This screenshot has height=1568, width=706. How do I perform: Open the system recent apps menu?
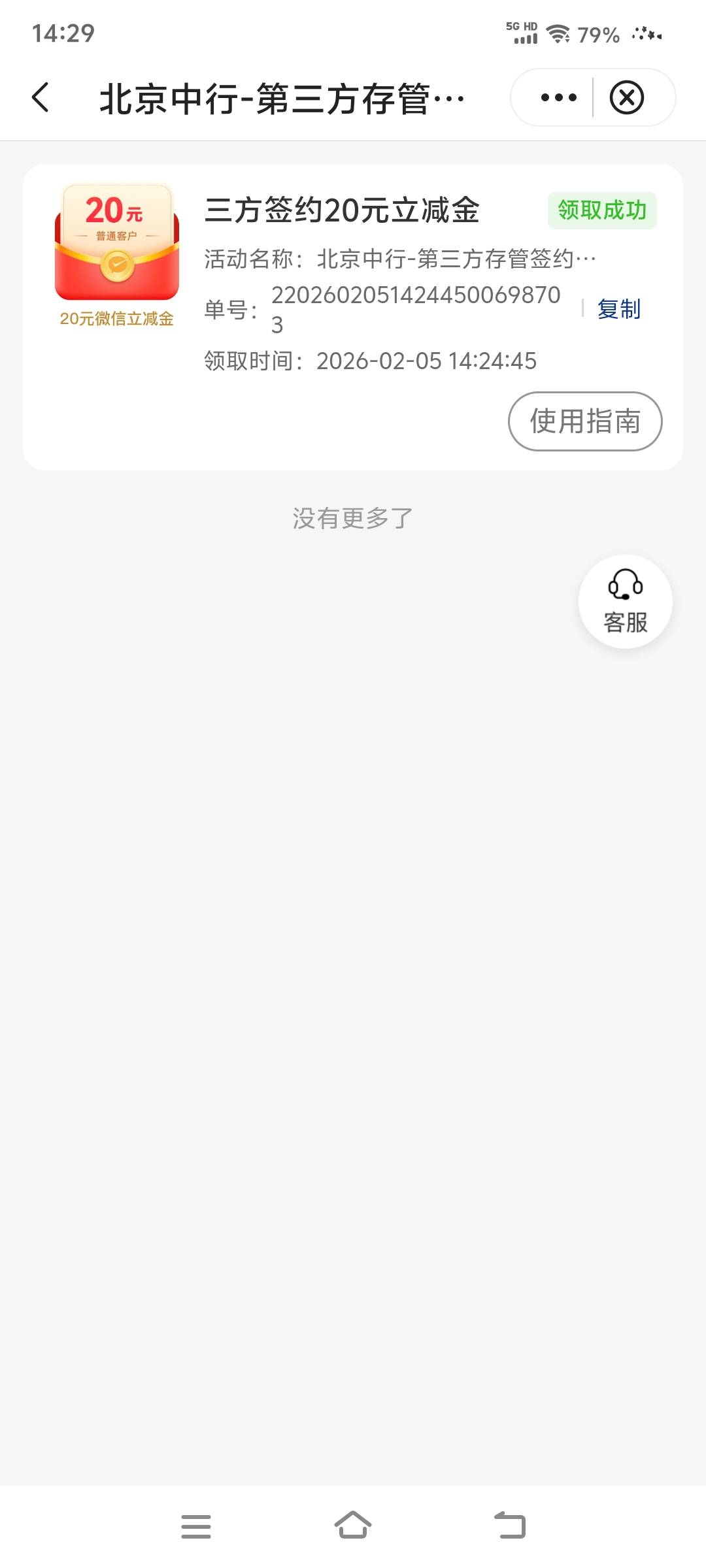pyautogui.click(x=196, y=1526)
